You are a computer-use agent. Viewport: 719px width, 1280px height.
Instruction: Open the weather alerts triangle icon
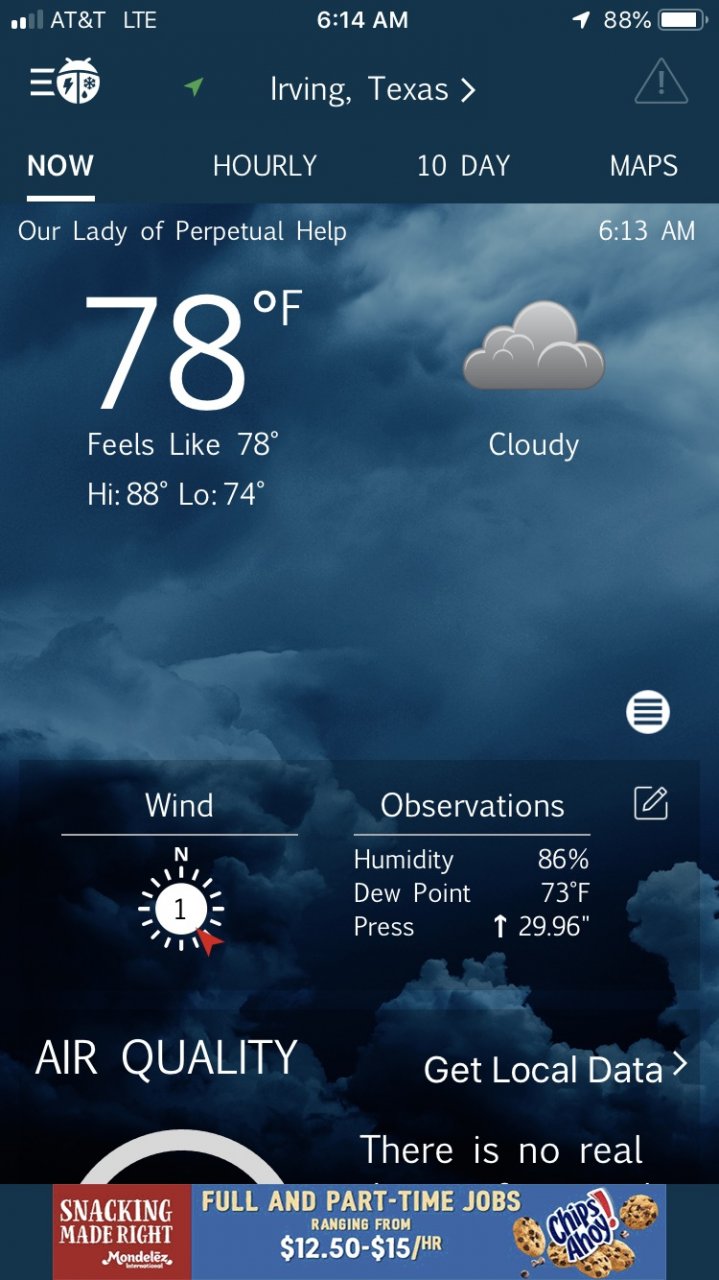click(661, 82)
